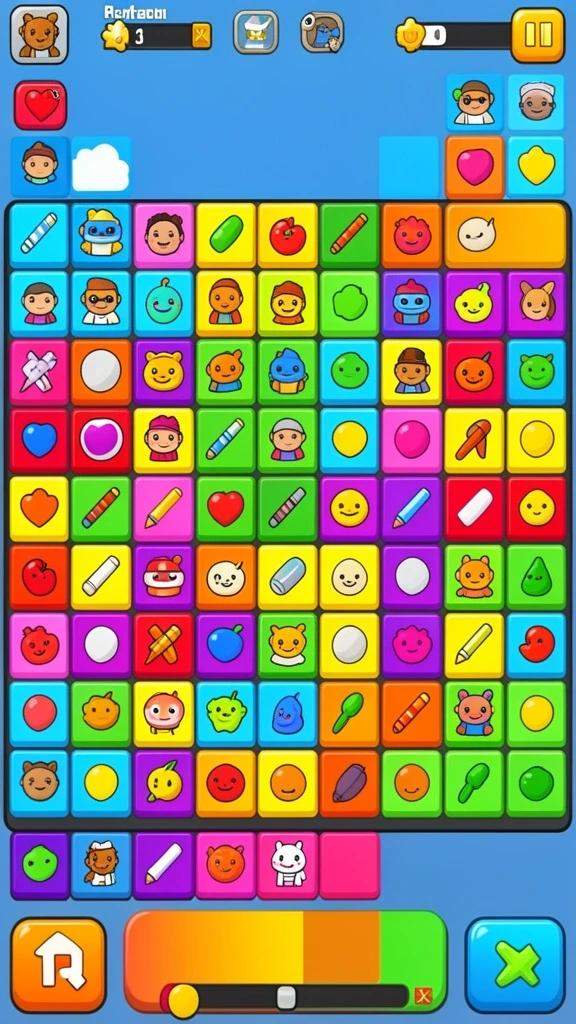Pick the blue heart tile on red
576x1024 pixels.
[x=39, y=440]
